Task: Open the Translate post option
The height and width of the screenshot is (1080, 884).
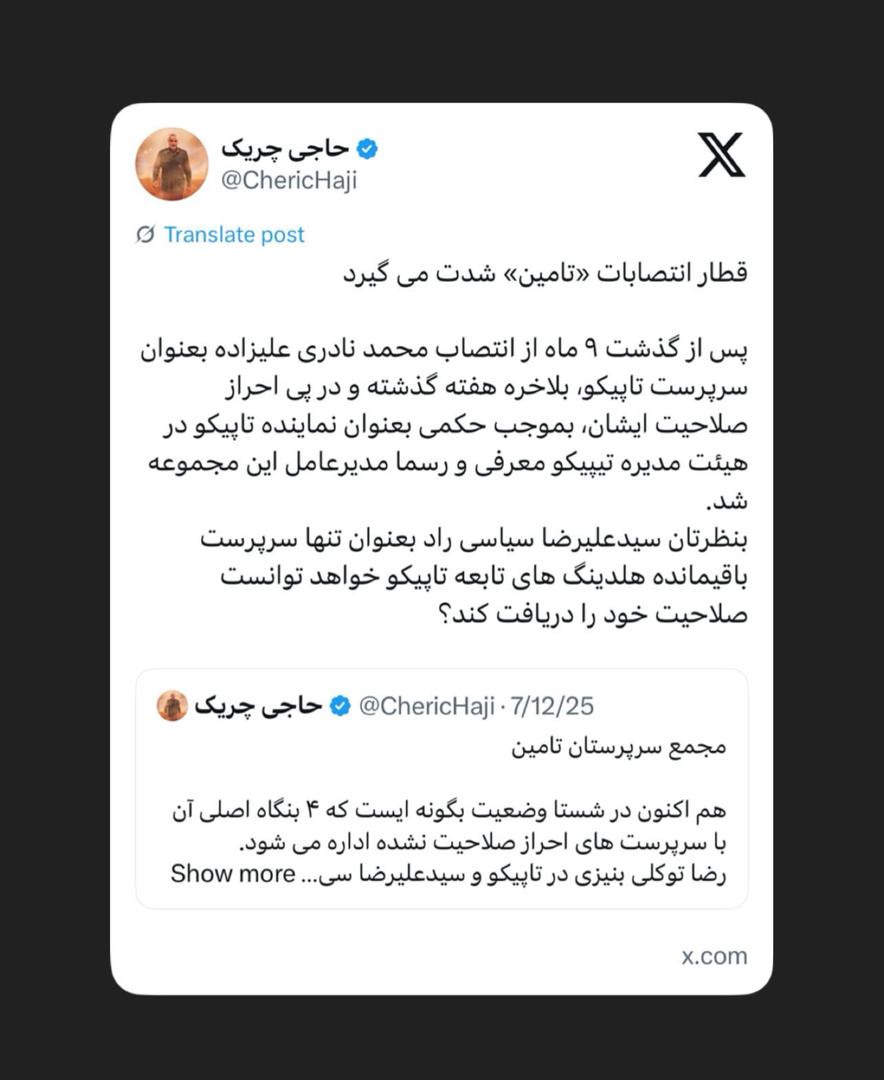Action: [234, 235]
